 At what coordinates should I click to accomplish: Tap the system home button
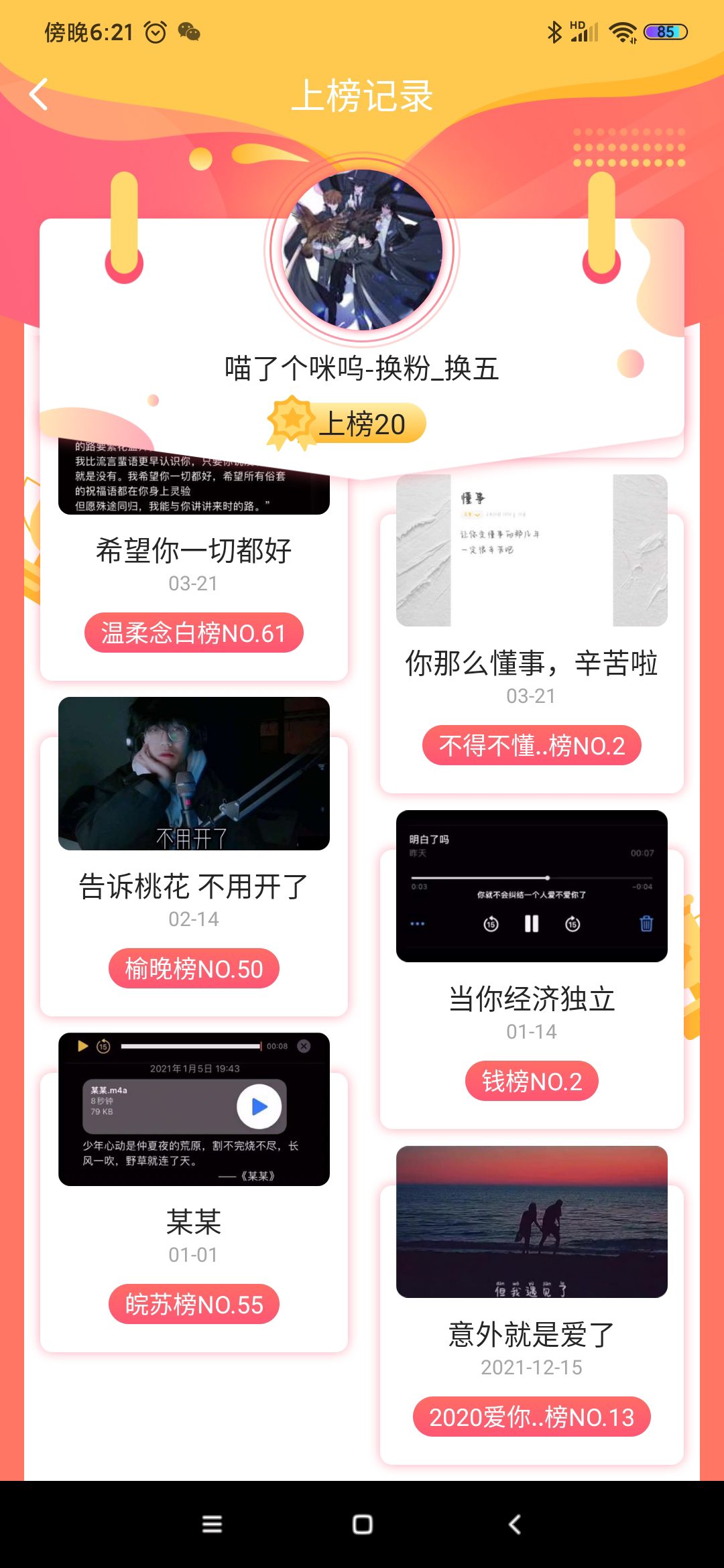click(363, 1524)
